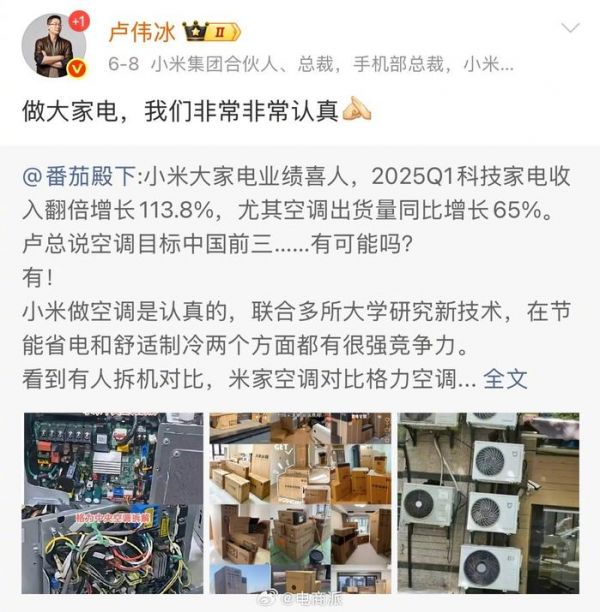Expand the full text via 全文
The image size is (600, 612).
pyautogui.click(x=505, y=379)
